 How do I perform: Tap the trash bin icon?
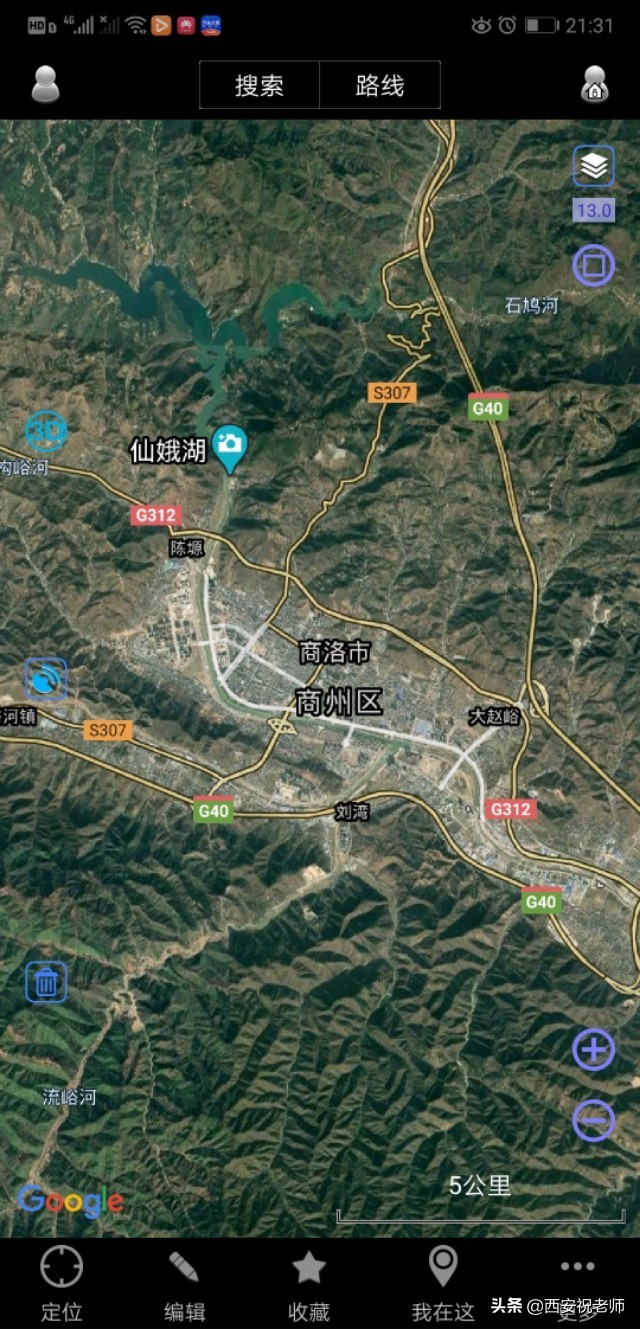pos(46,982)
